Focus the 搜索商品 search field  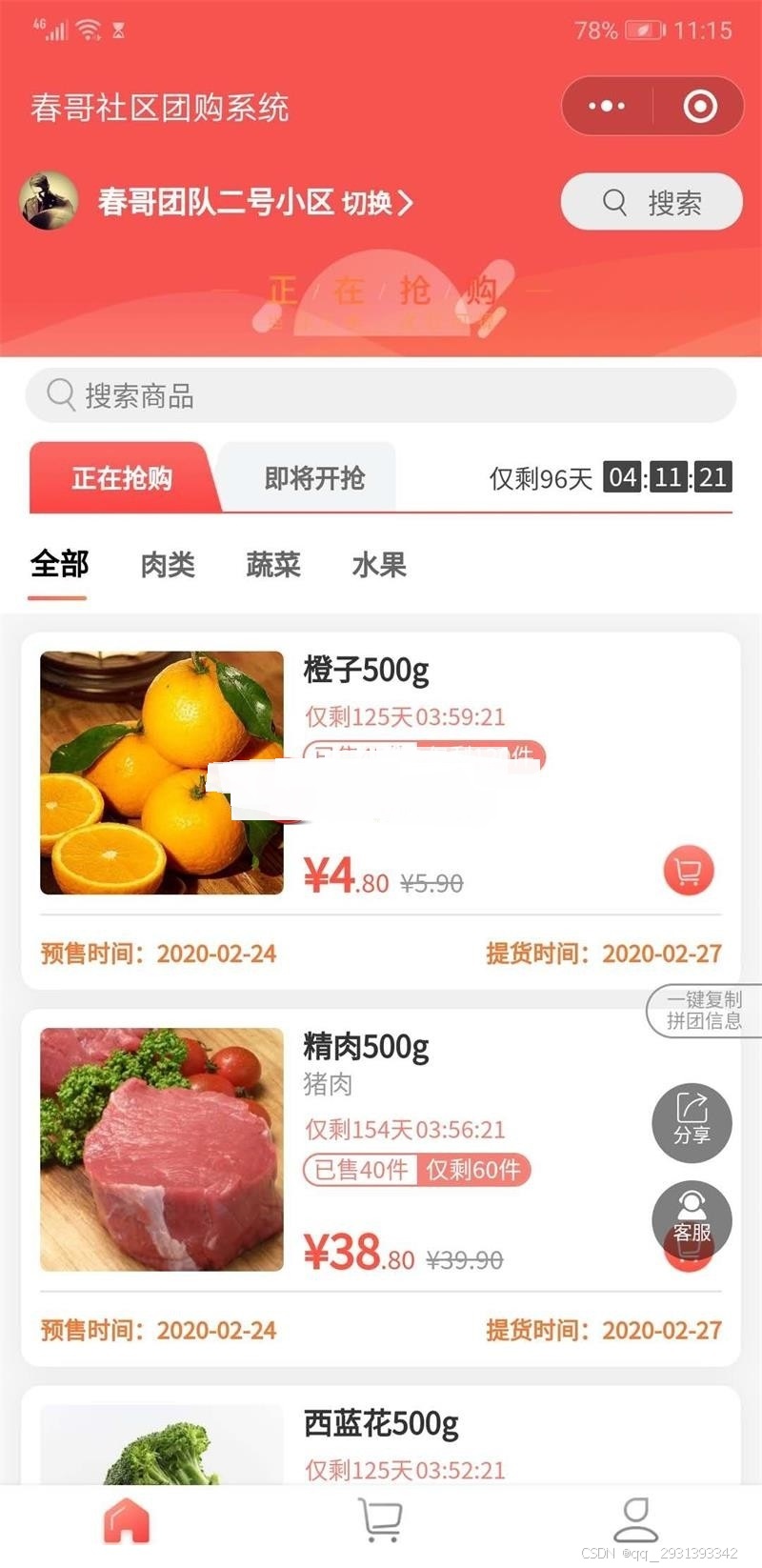pos(381,395)
